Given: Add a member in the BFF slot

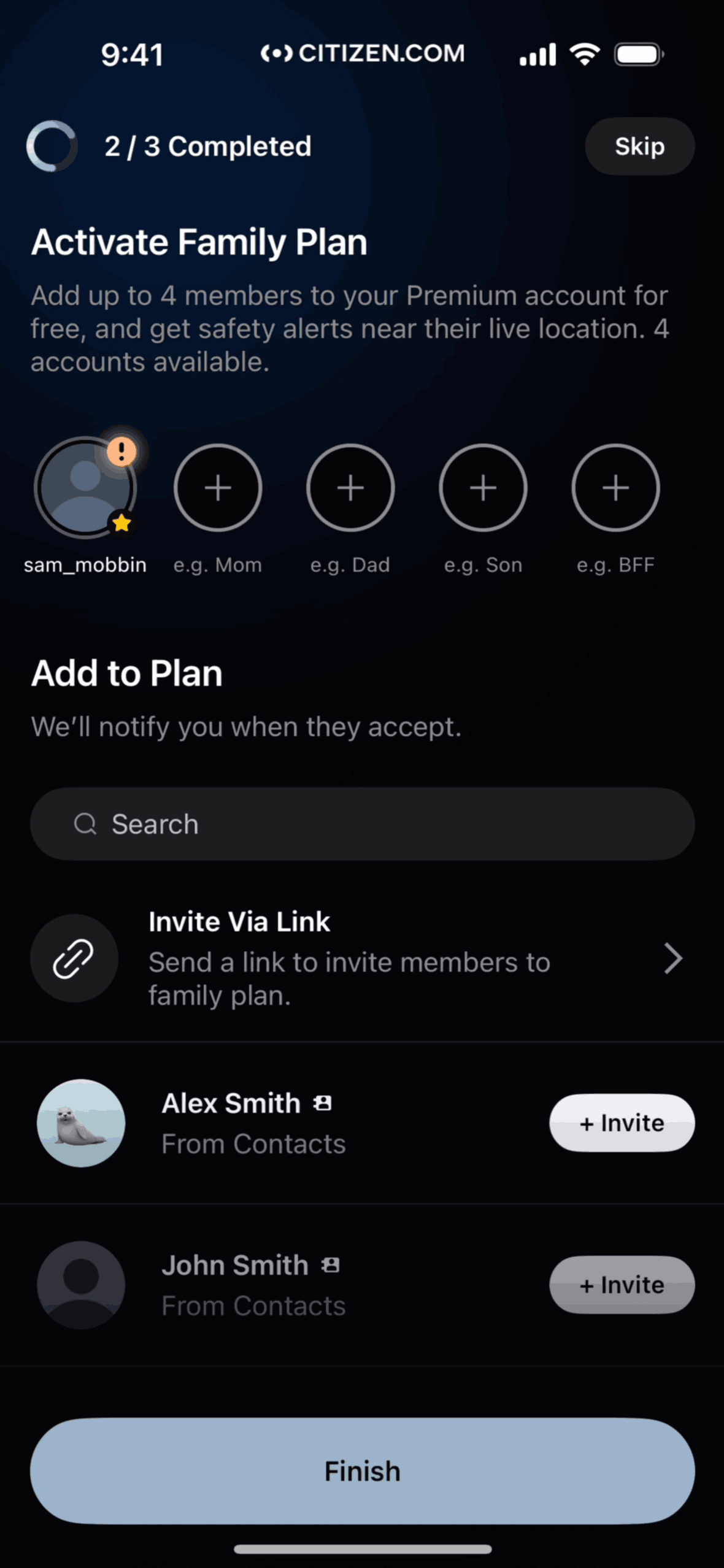Looking at the screenshot, I should 615,488.
